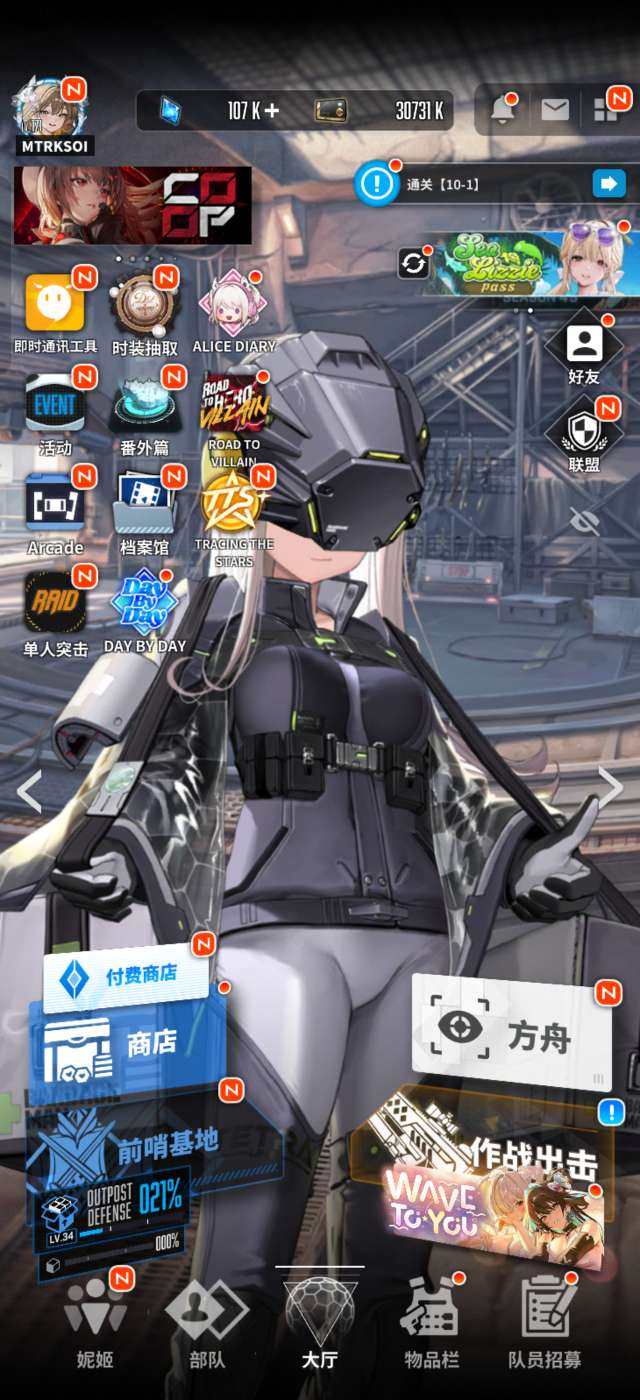Open the 活动 event icon
Image resolution: width=640 pixels, height=1400 pixels.
(x=55, y=414)
